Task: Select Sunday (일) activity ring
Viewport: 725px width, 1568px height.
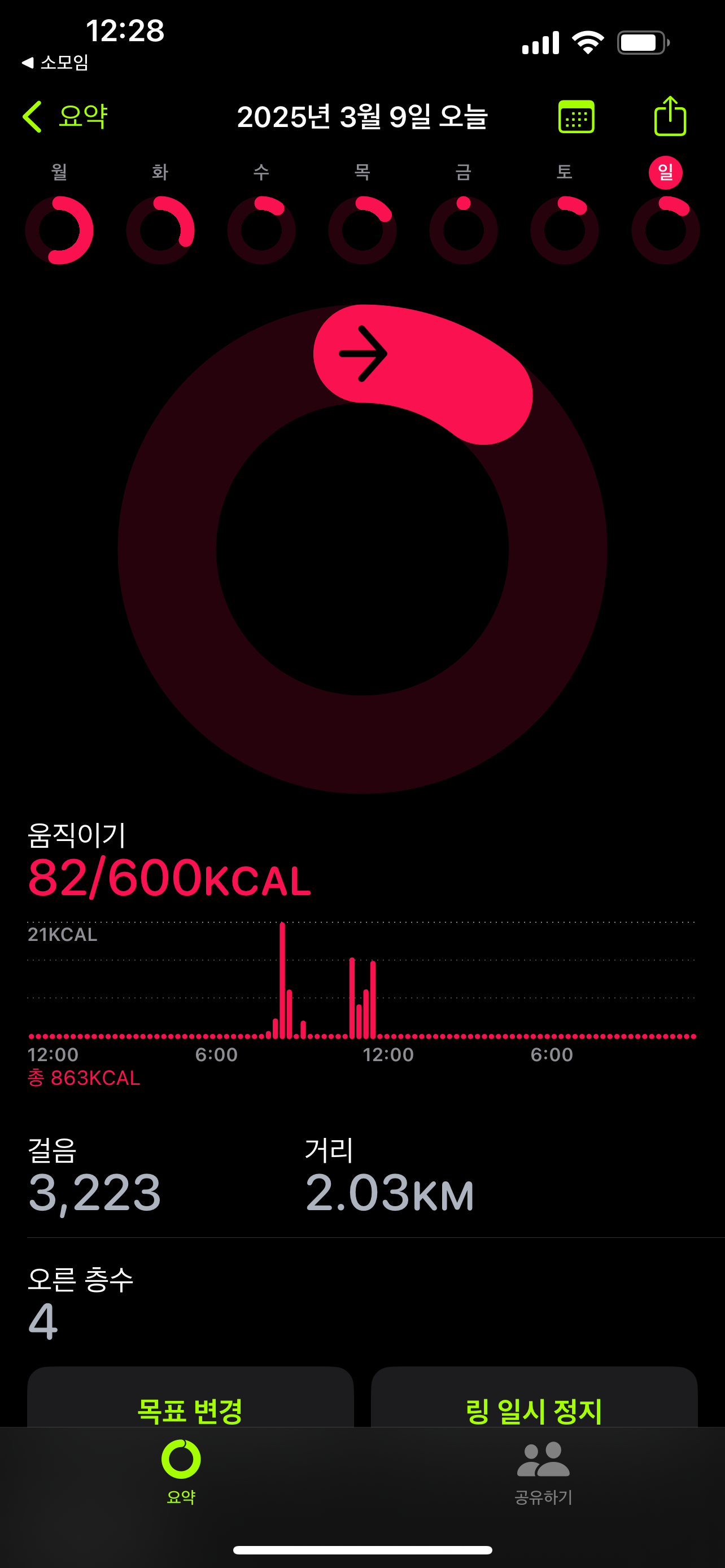Action: (x=665, y=230)
